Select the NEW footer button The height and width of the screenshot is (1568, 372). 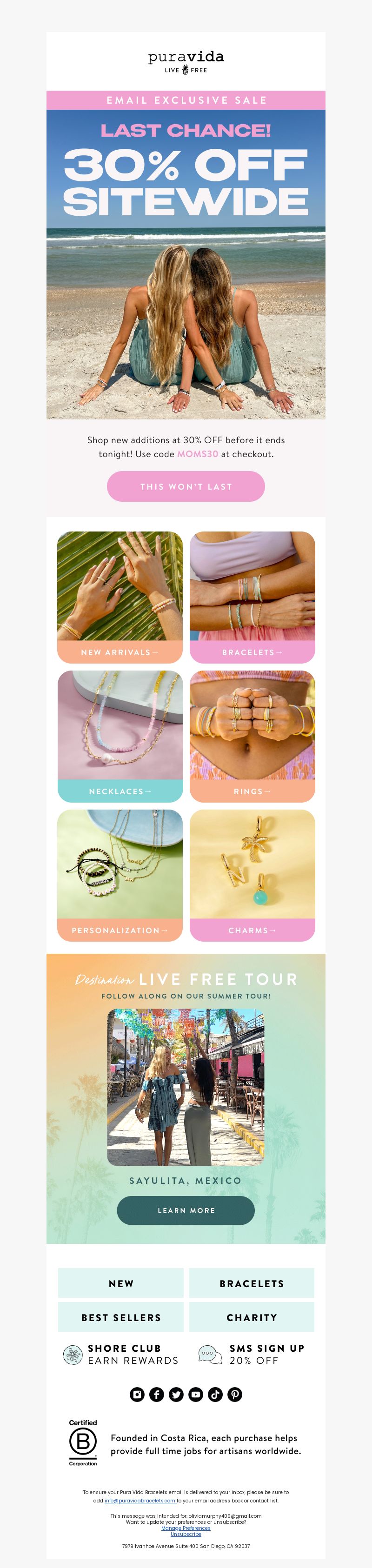(120, 1283)
